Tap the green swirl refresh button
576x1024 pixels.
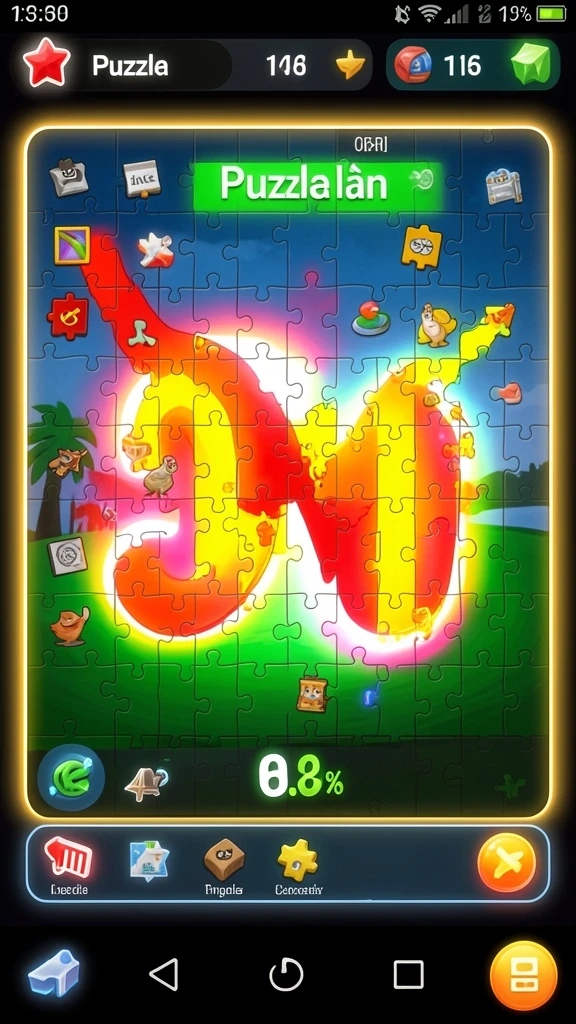(71, 778)
